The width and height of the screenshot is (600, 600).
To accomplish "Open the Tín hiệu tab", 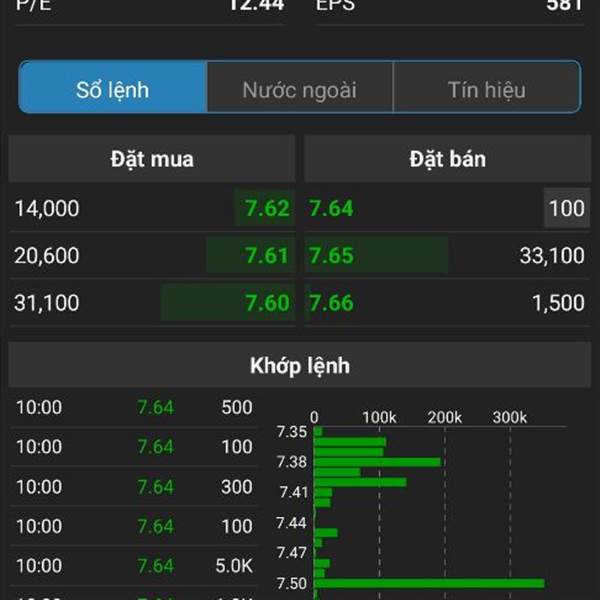I will tap(486, 89).
